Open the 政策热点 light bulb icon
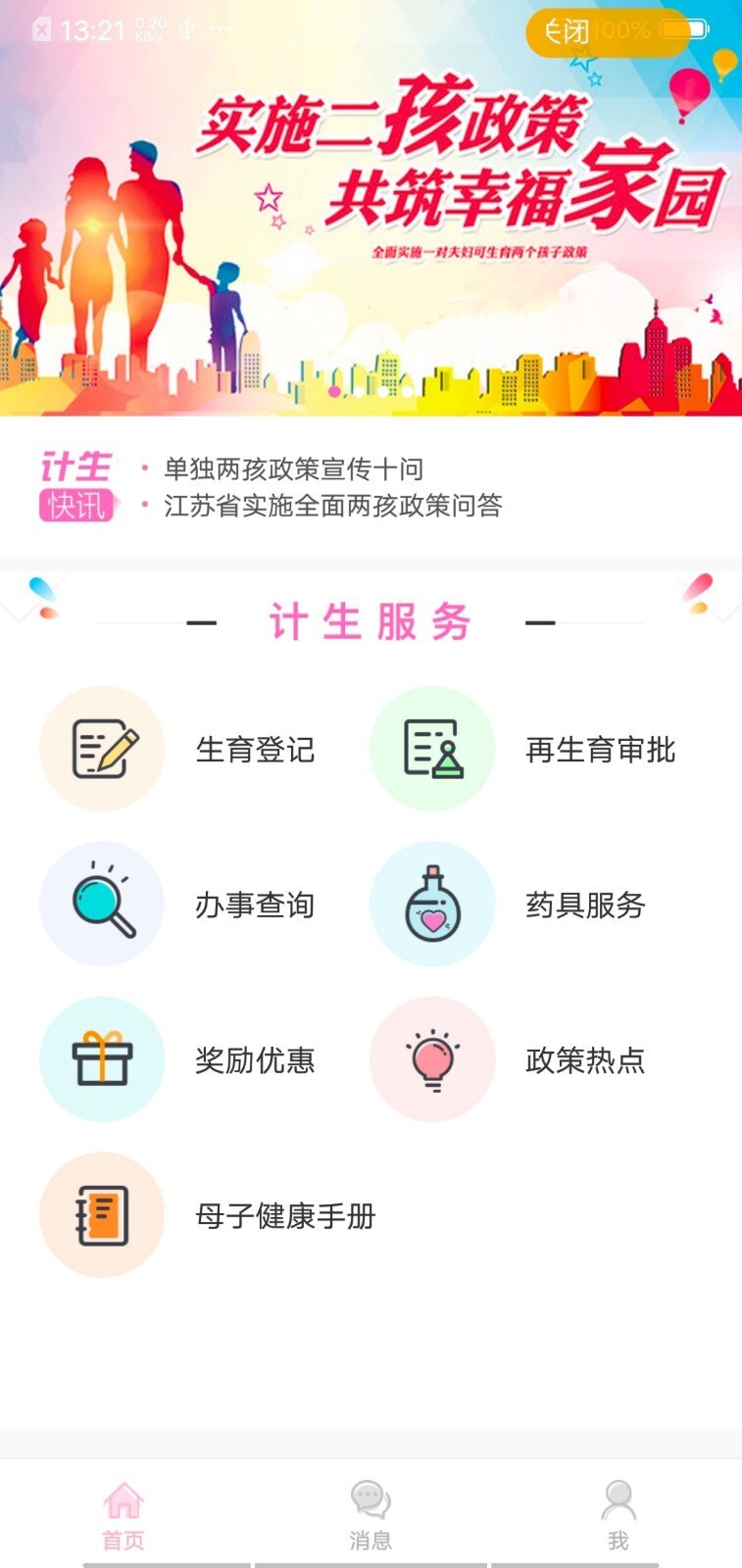Image resolution: width=742 pixels, height=1568 pixels. coord(432,1059)
